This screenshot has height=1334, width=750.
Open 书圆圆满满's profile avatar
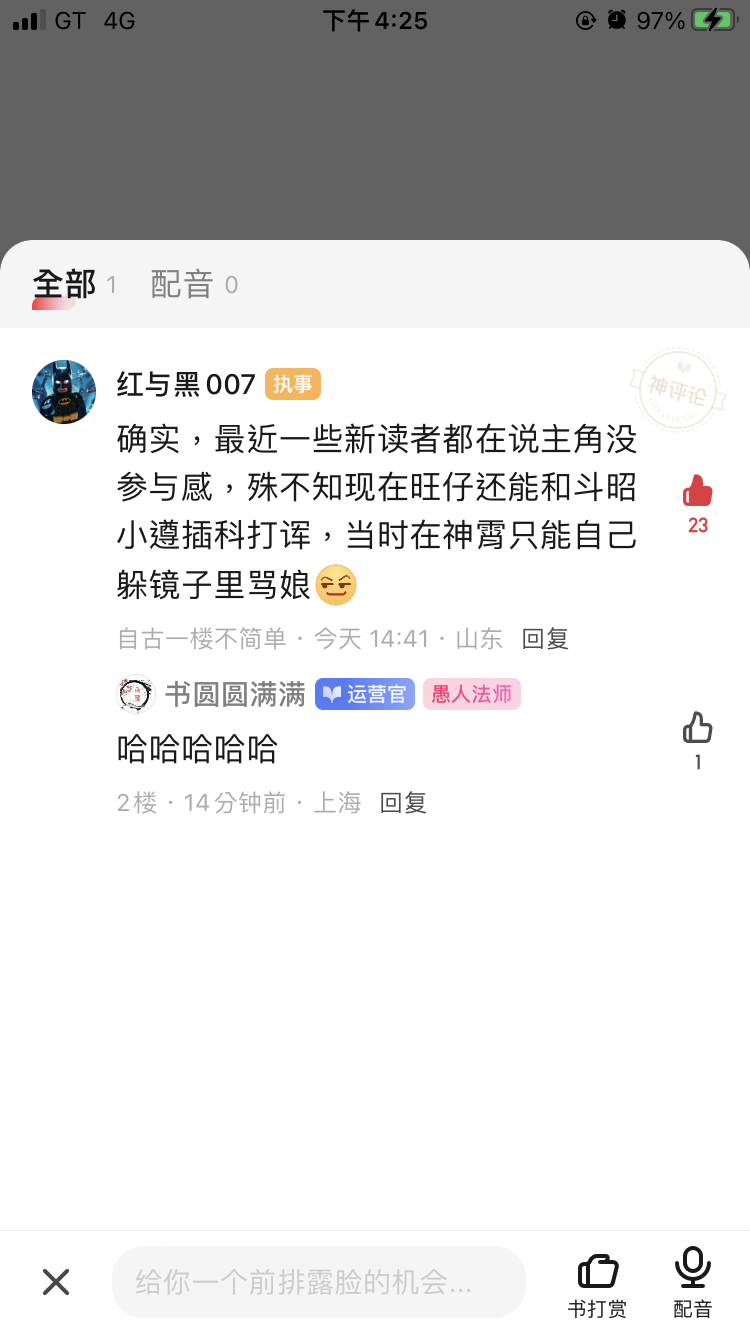point(136,695)
